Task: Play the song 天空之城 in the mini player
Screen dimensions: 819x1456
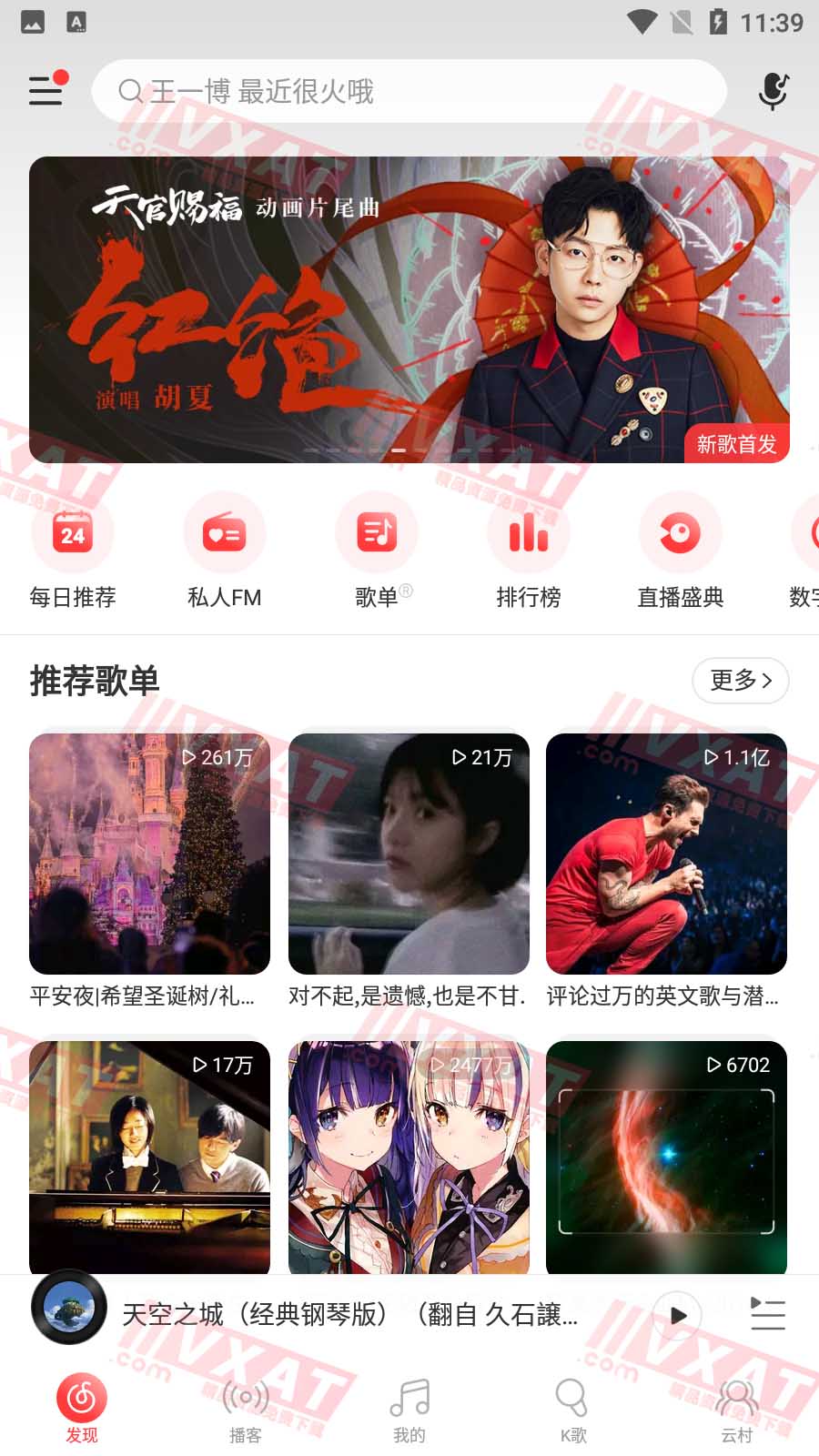Action: click(x=677, y=1314)
